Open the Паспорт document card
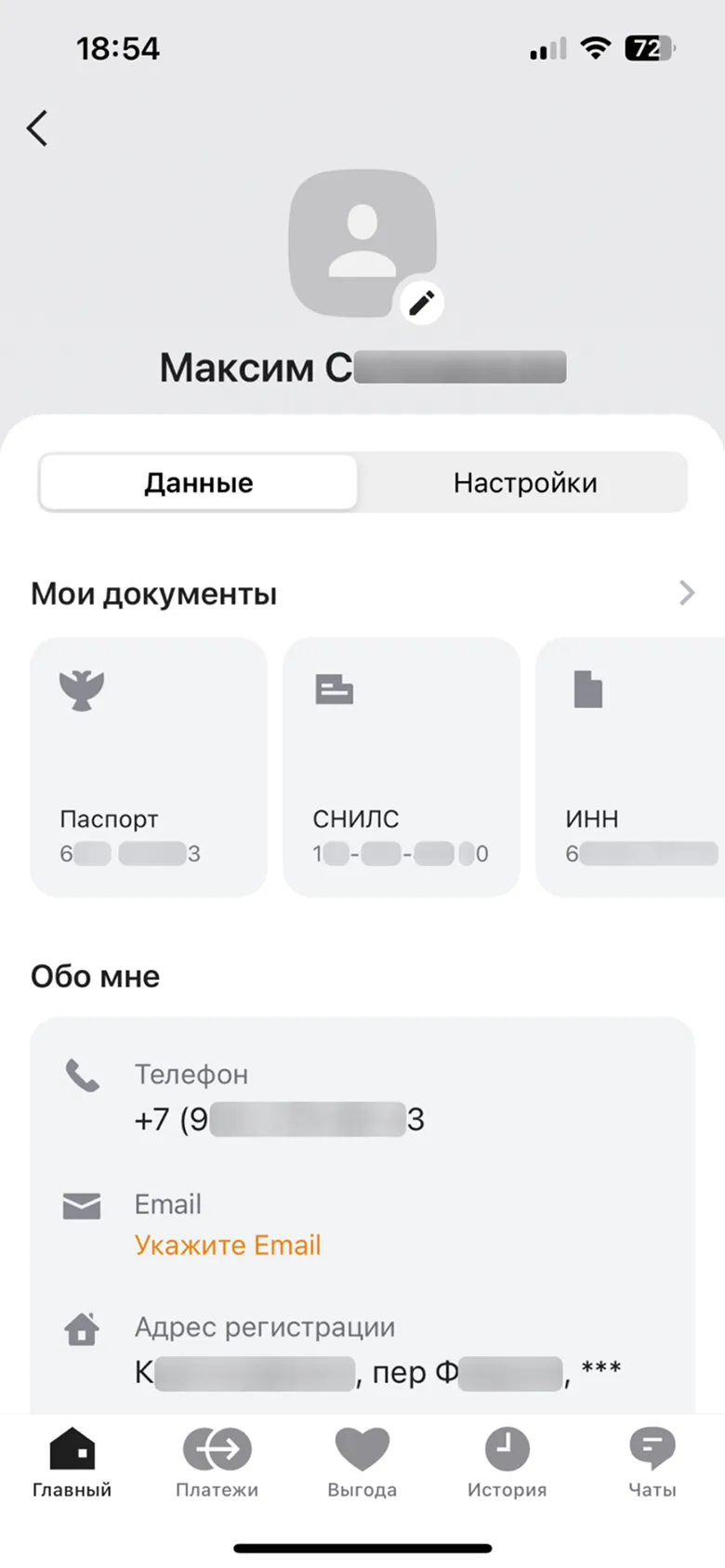The width and height of the screenshot is (725, 1568). point(149,767)
